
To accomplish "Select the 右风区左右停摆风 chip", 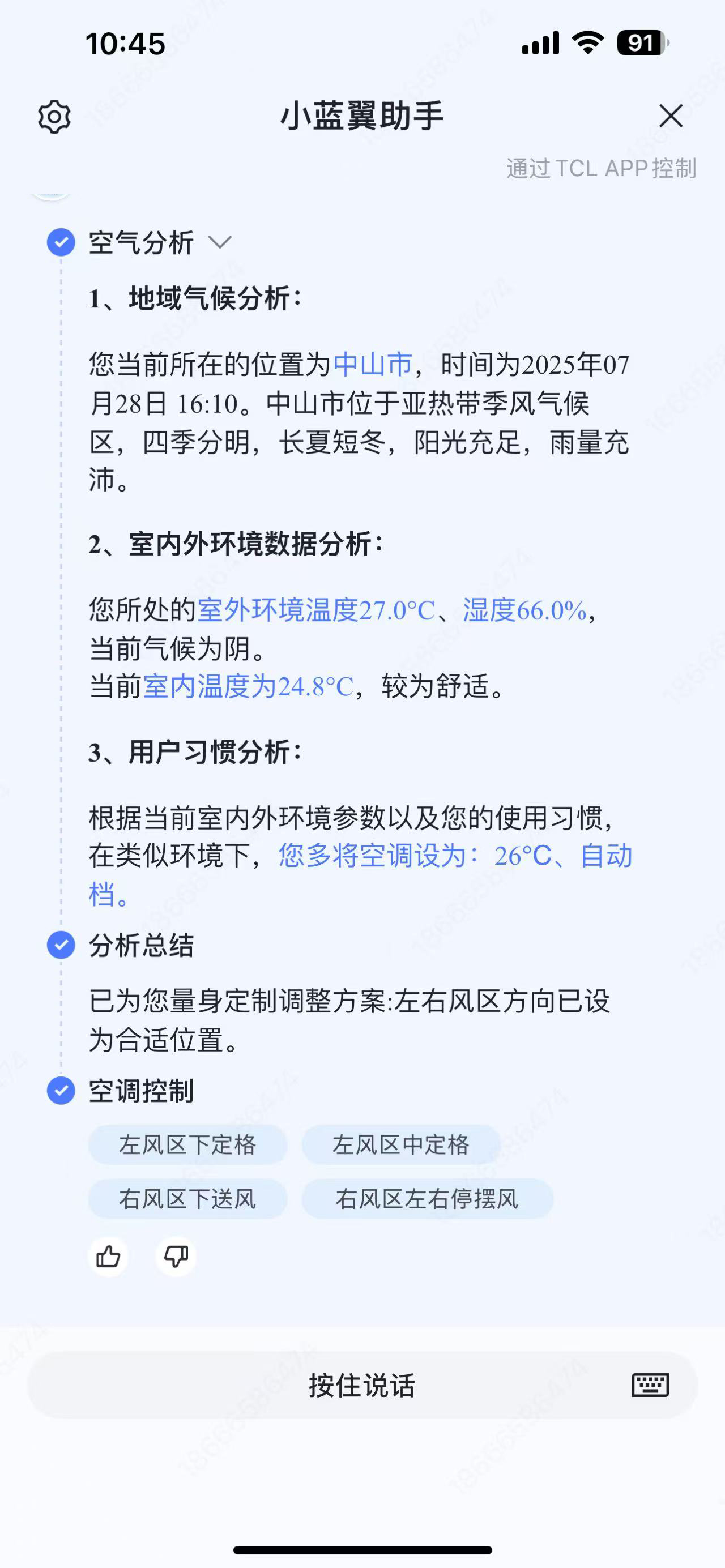I will (x=427, y=1199).
